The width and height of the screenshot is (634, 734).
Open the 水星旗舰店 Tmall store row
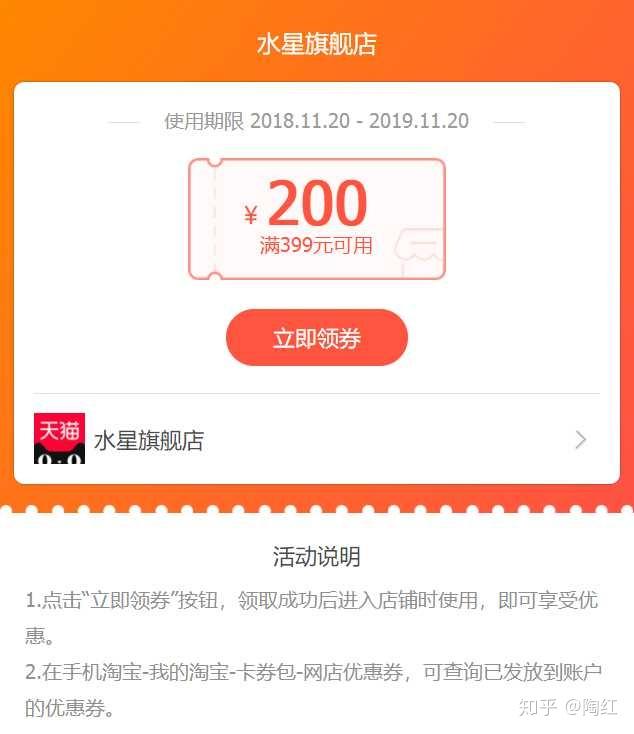316,440
